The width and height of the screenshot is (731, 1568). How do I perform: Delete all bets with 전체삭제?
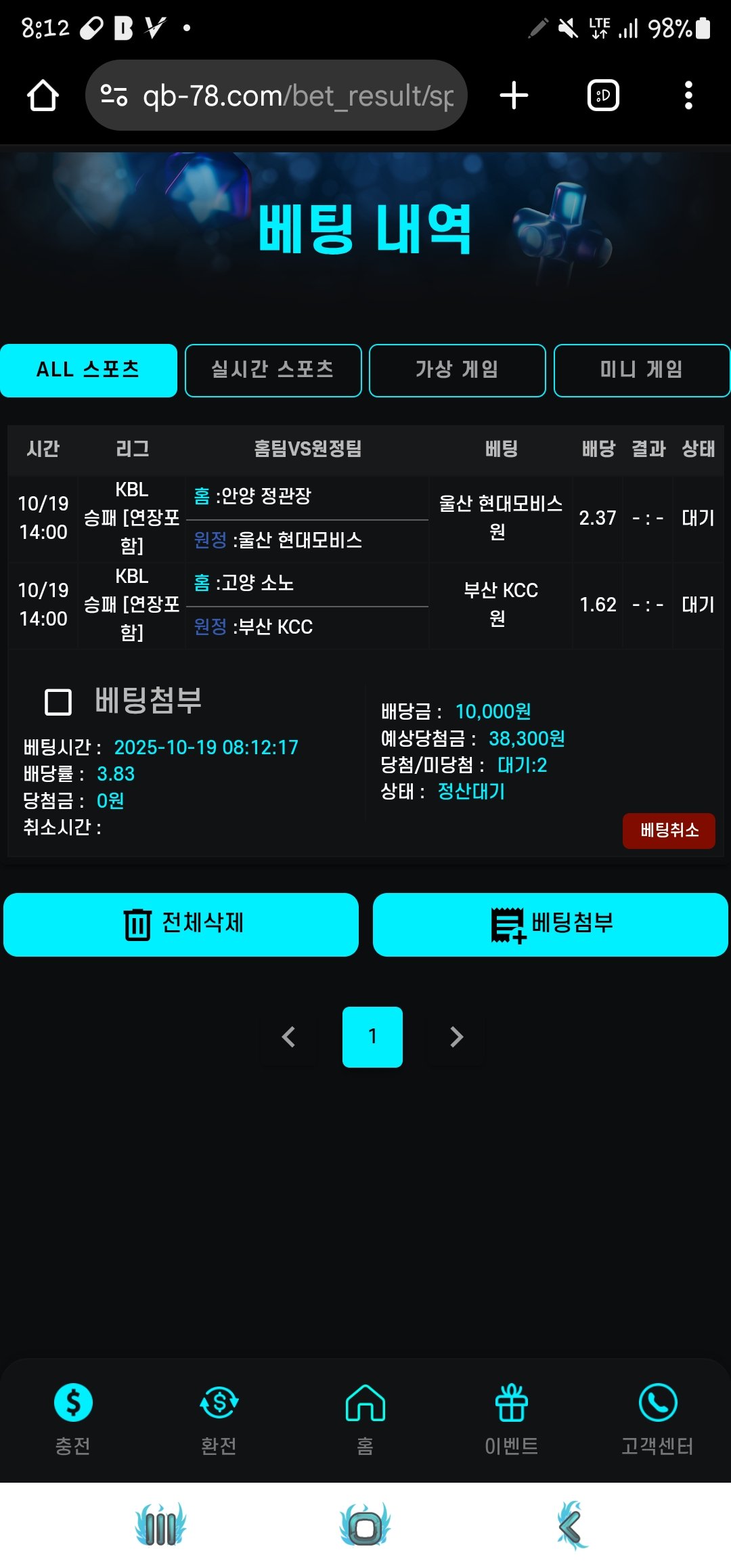click(x=181, y=924)
